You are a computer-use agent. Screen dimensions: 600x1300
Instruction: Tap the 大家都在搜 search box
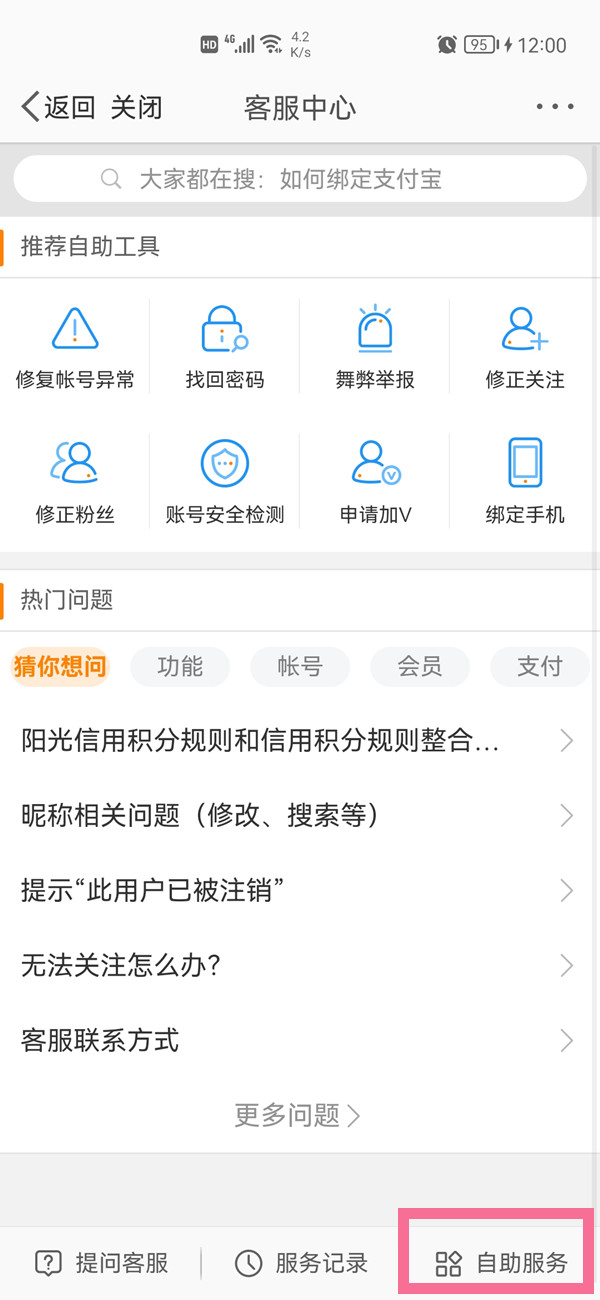pyautogui.click(x=300, y=180)
